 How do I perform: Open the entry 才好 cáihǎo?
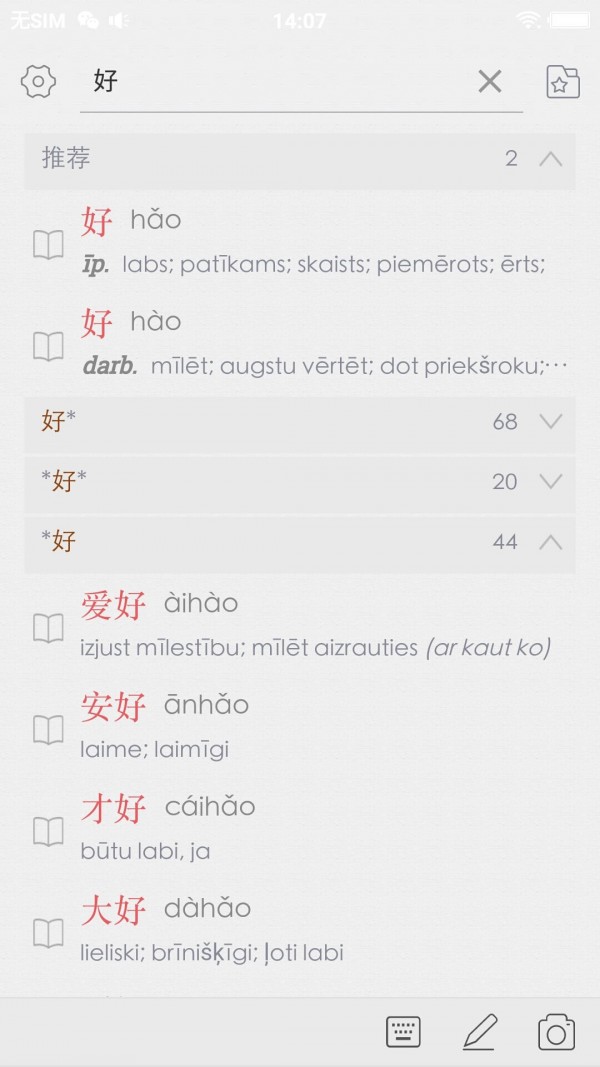pos(300,828)
